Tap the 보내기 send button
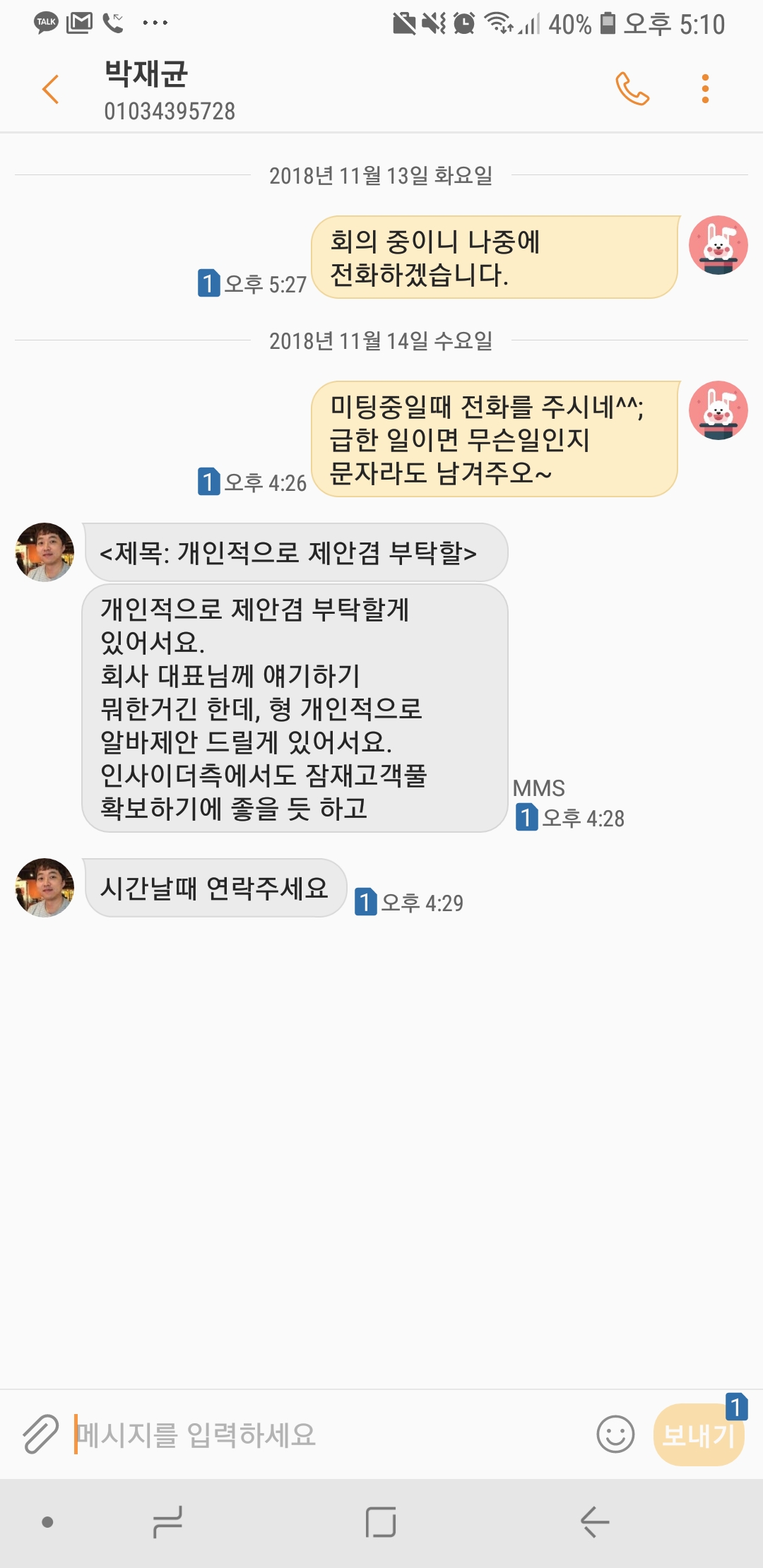The width and height of the screenshot is (763, 1568). [x=698, y=1435]
